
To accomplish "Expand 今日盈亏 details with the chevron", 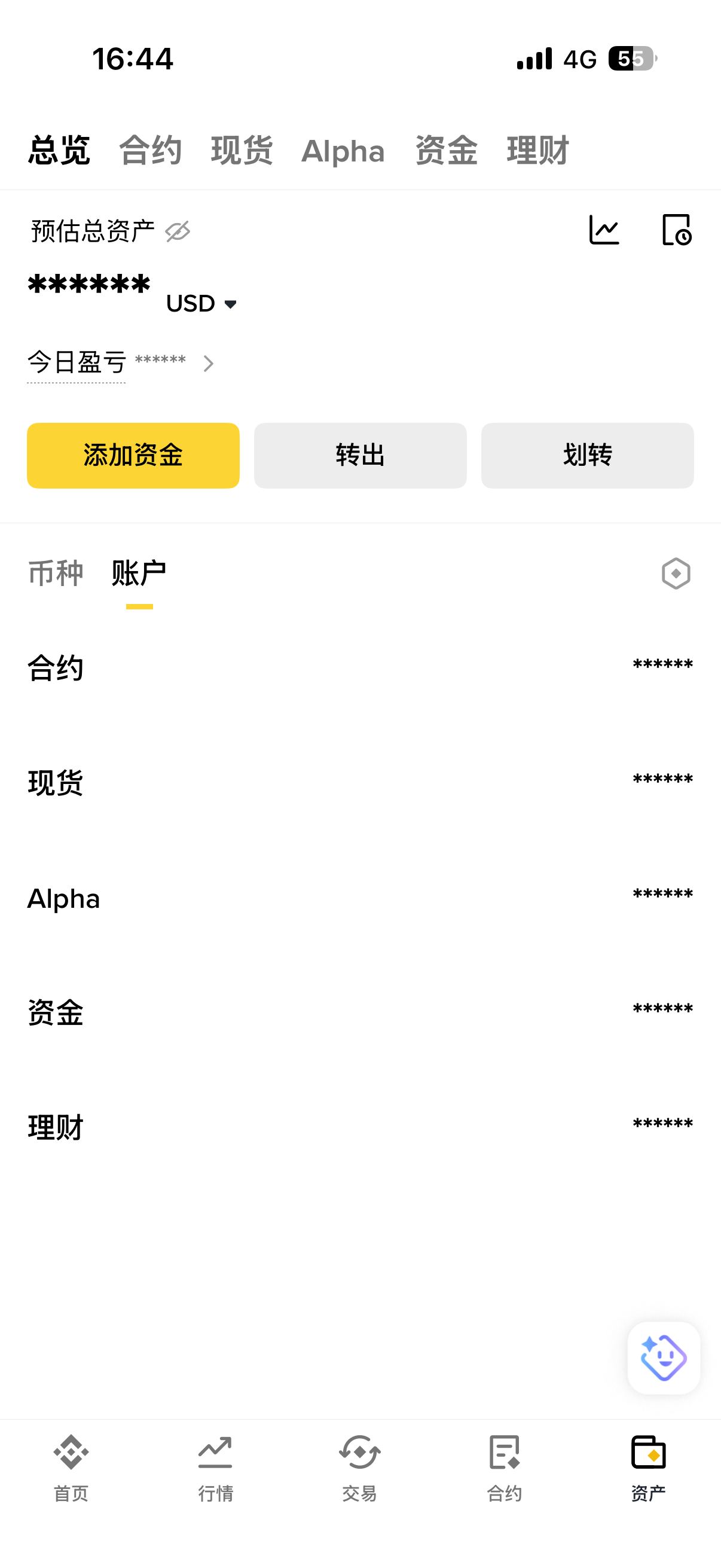I will pos(209,363).
